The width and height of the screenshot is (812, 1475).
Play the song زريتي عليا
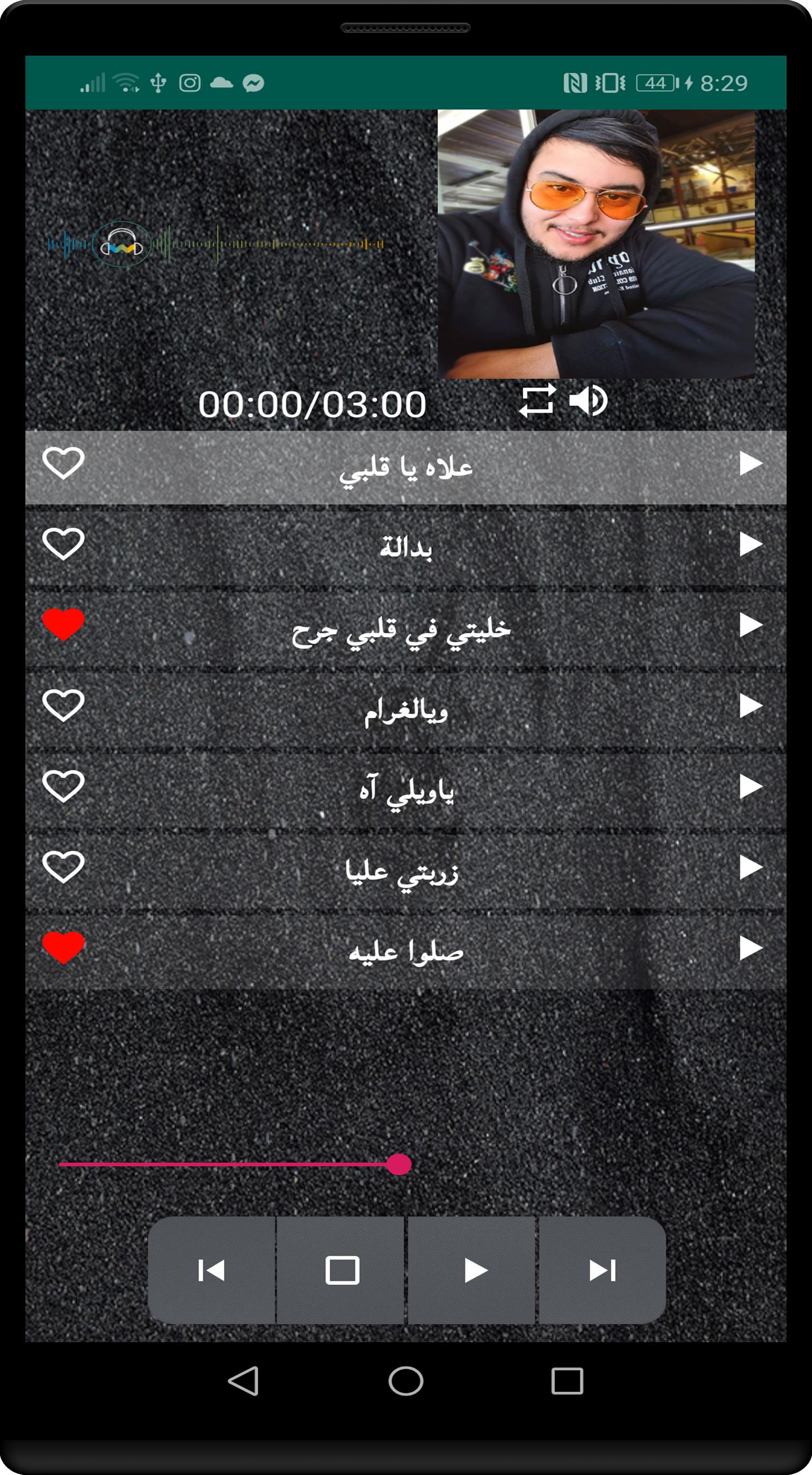click(750, 867)
